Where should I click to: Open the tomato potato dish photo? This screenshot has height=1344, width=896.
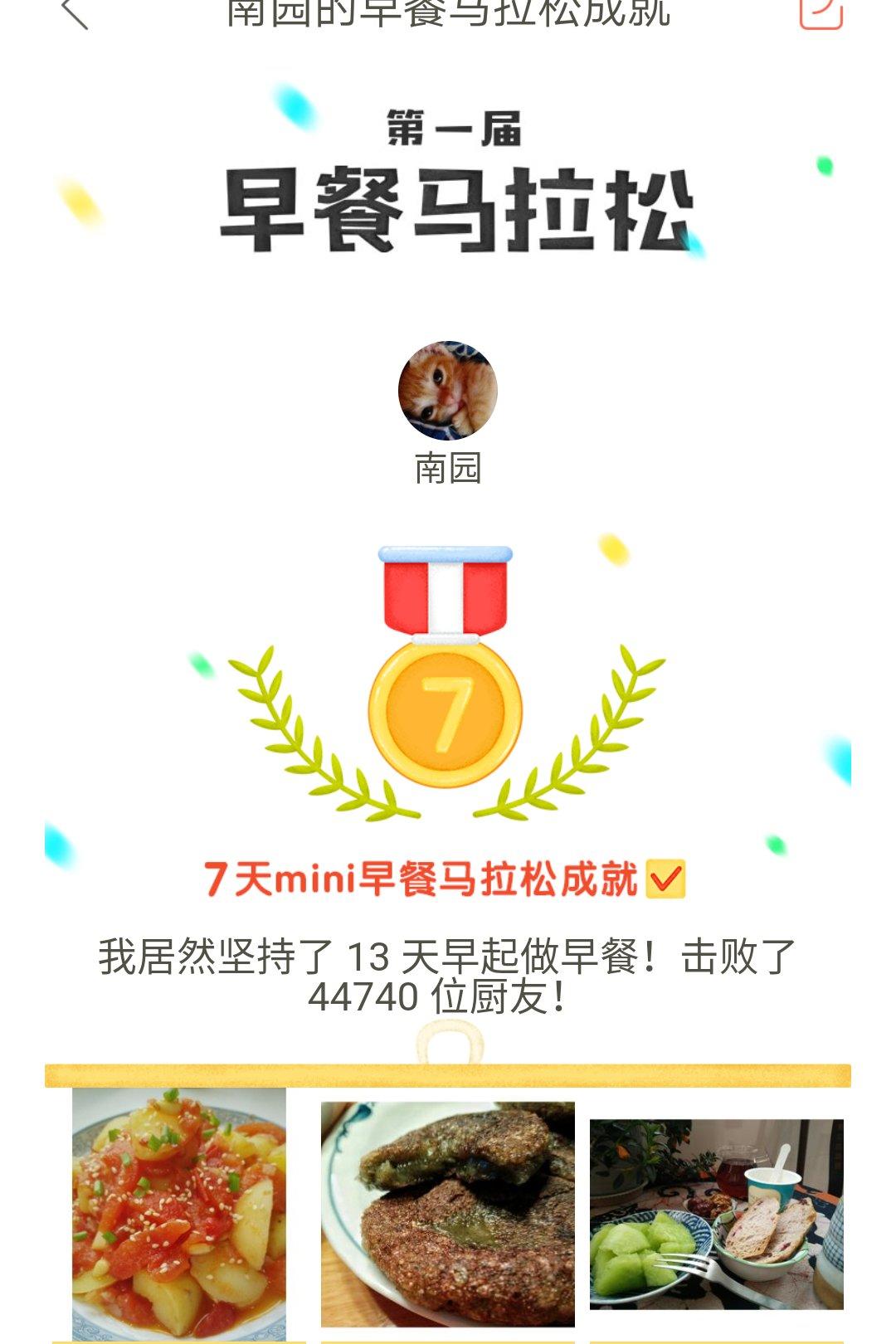tap(179, 1213)
